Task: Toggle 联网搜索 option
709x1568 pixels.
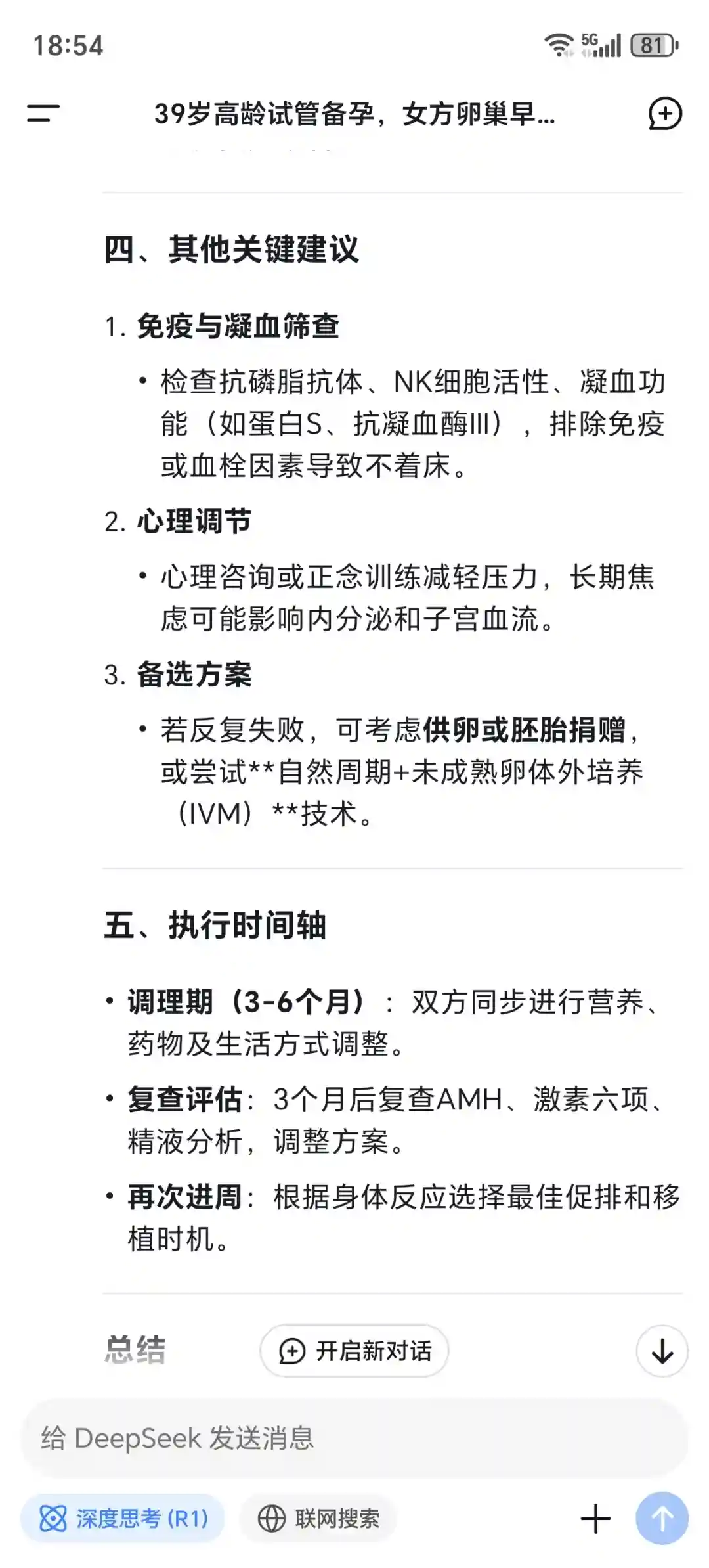Action: click(x=318, y=1518)
